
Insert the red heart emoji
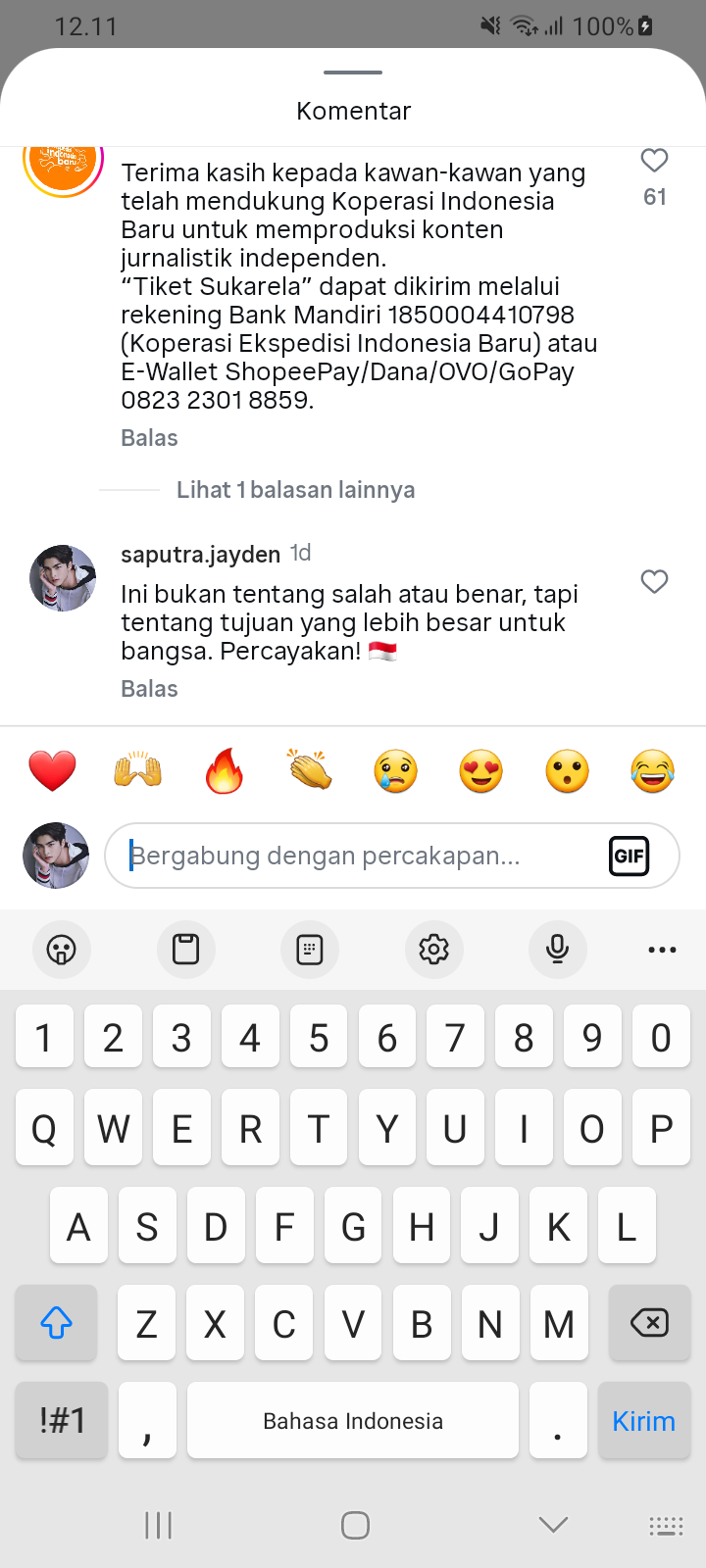[52, 771]
